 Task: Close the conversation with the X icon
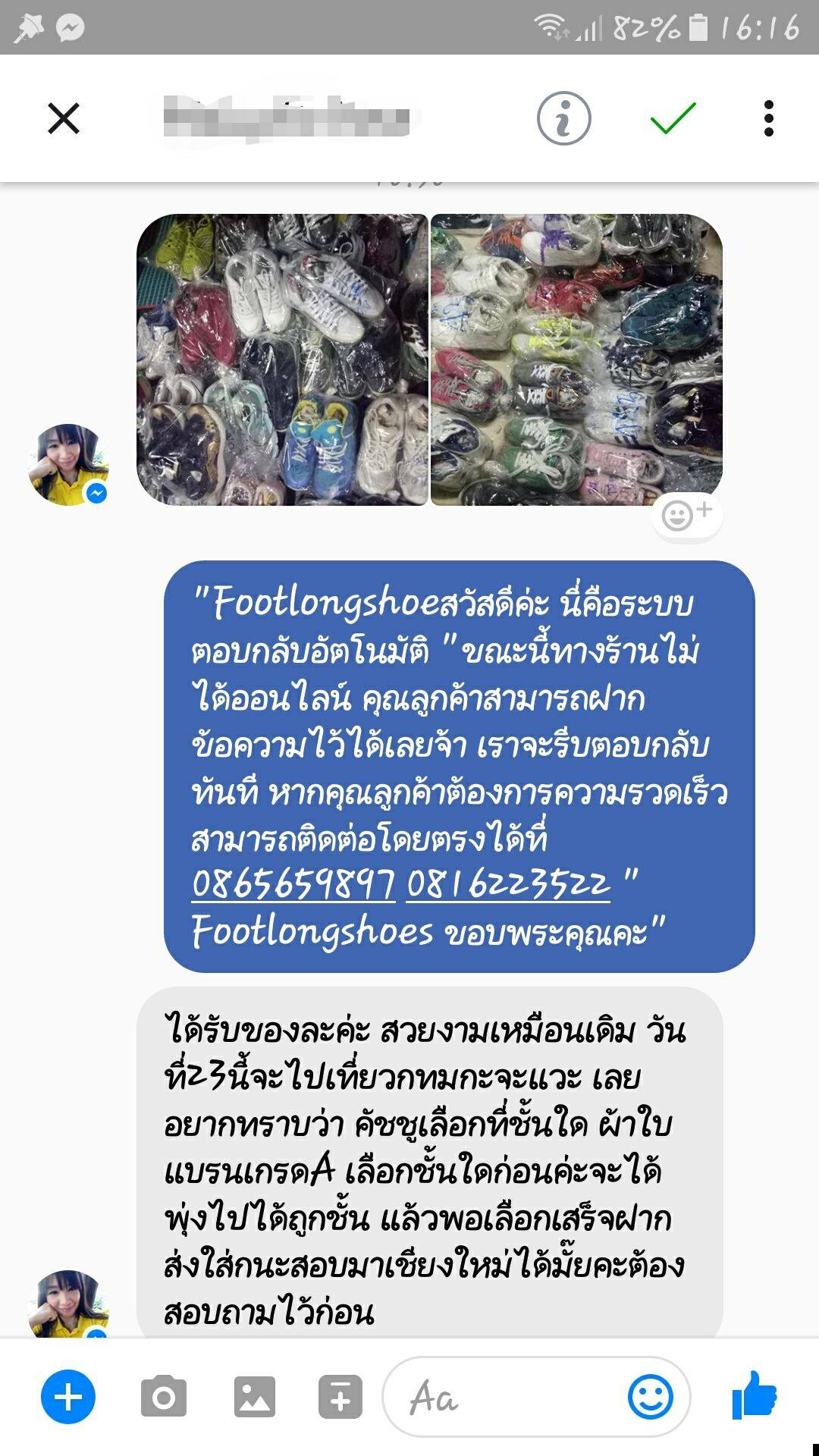(x=64, y=119)
